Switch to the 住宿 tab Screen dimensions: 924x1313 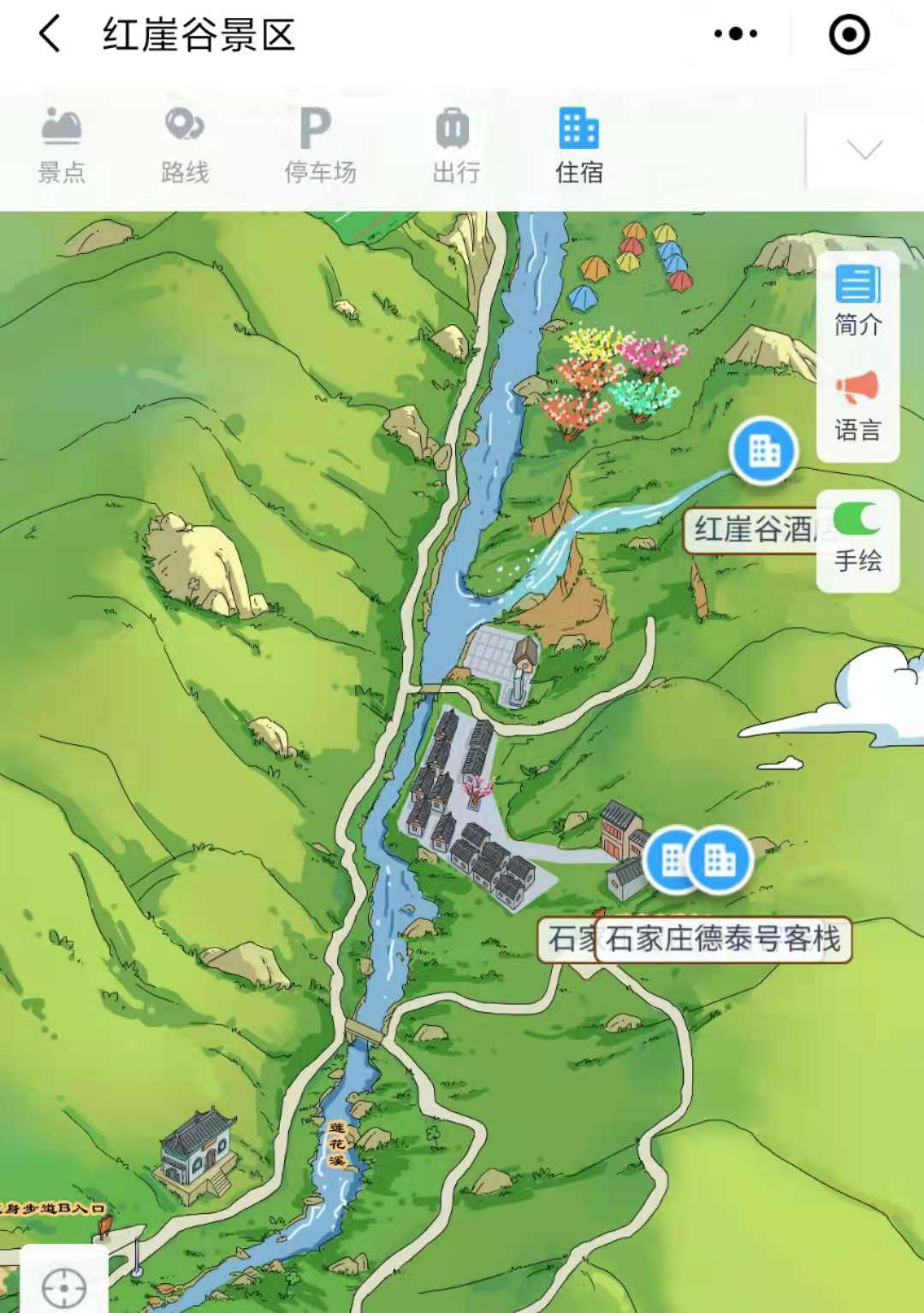577,145
